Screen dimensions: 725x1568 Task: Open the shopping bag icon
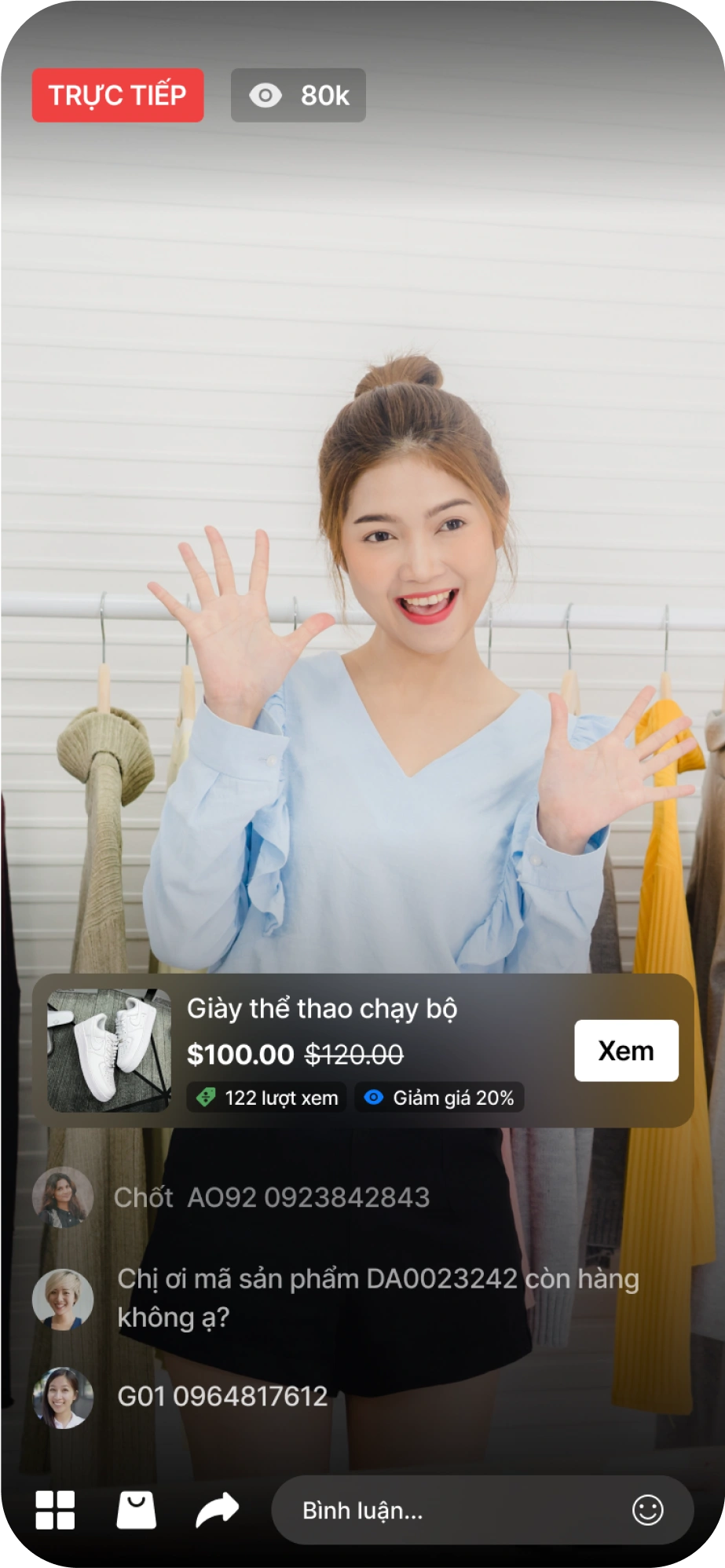(x=137, y=1510)
